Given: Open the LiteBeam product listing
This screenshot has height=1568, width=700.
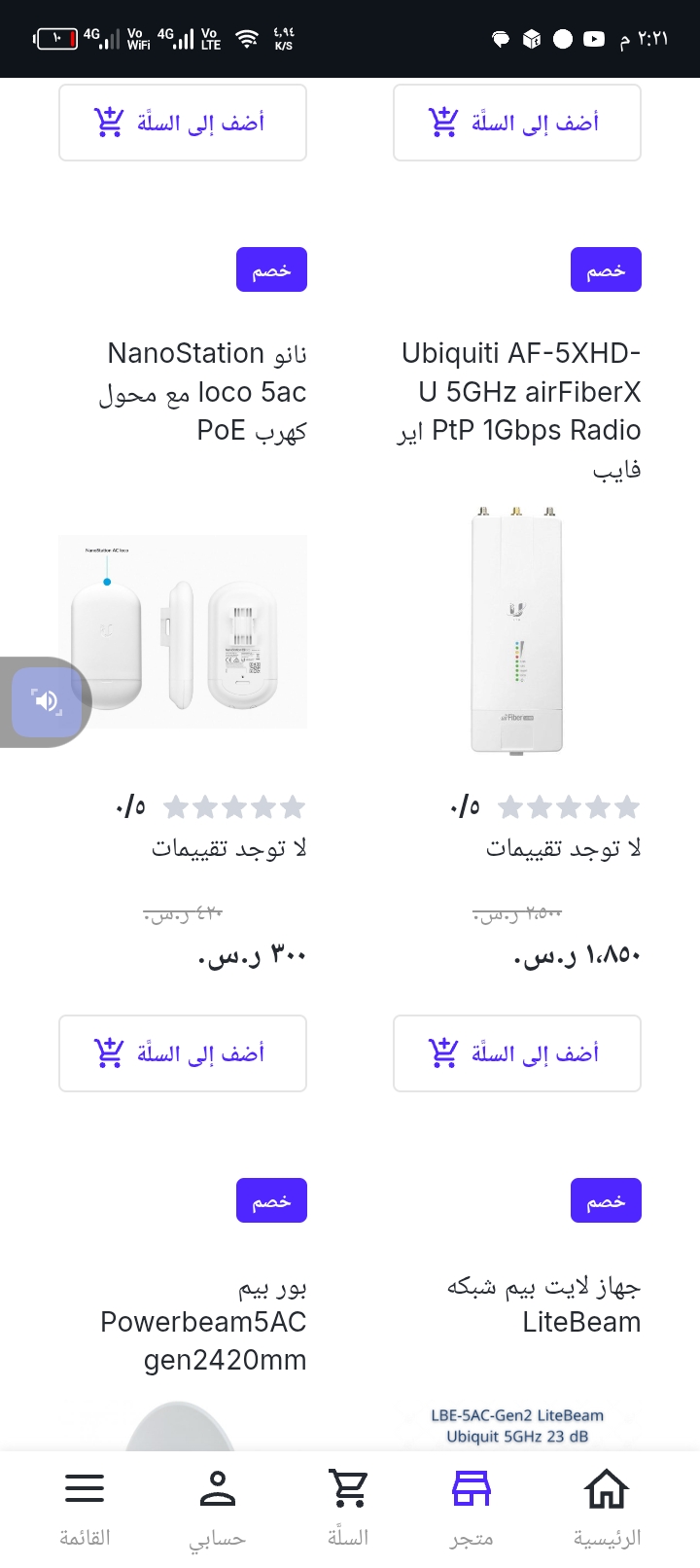Looking at the screenshot, I should coord(544,1304).
